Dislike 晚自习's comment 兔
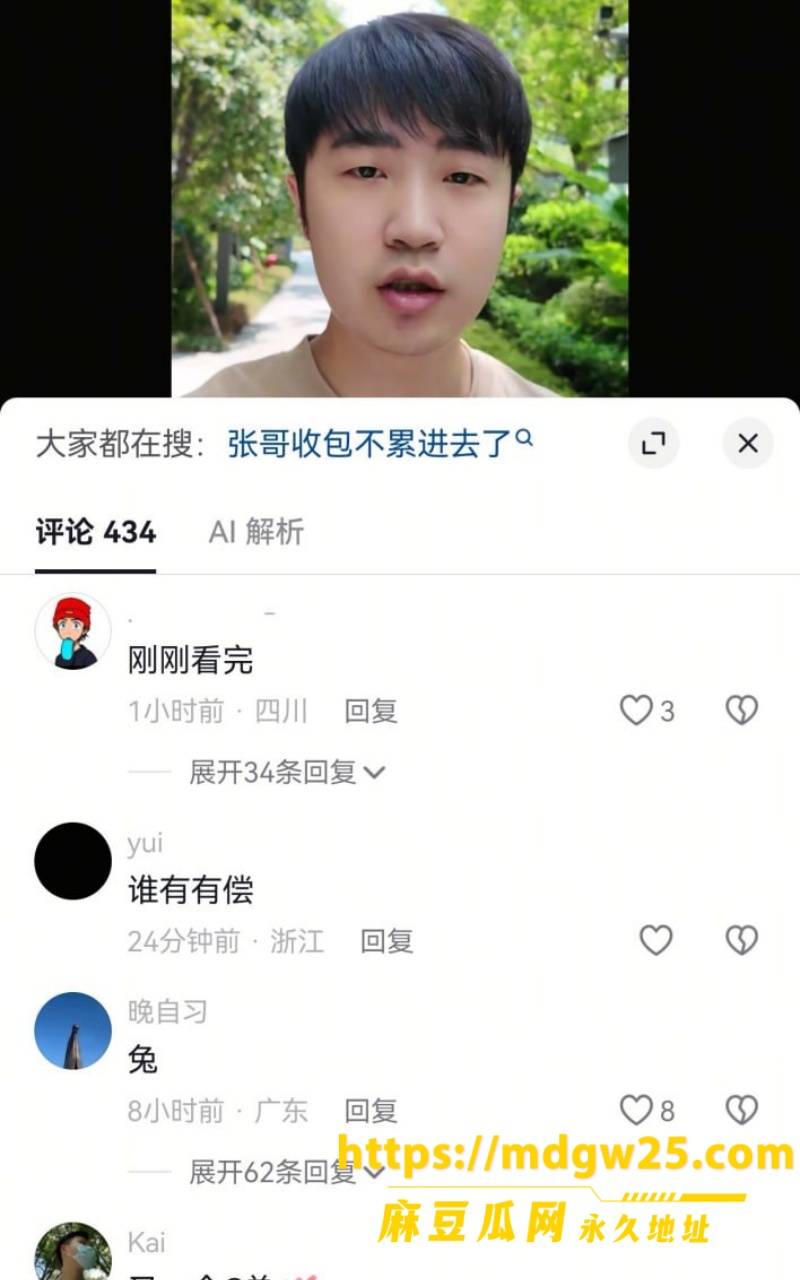The image size is (800, 1280). coord(741,1110)
